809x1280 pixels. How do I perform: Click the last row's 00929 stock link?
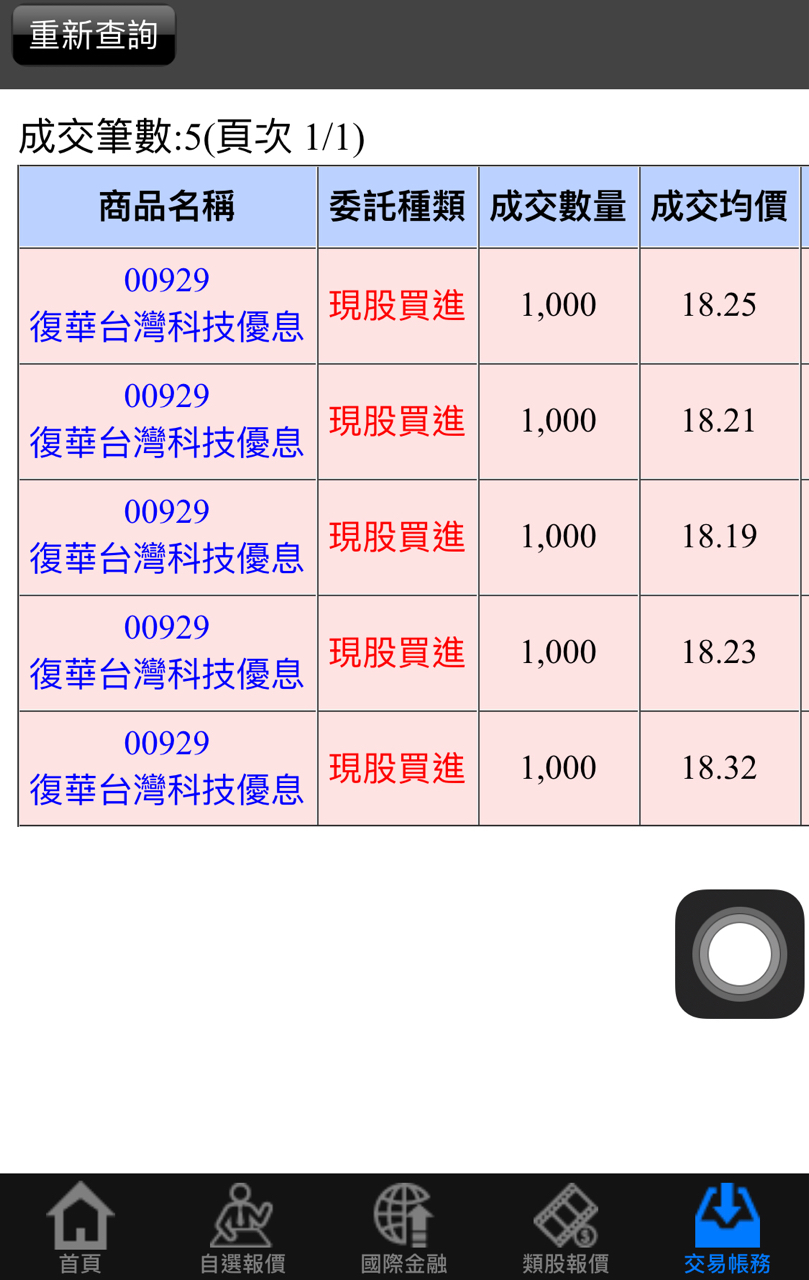166,767
